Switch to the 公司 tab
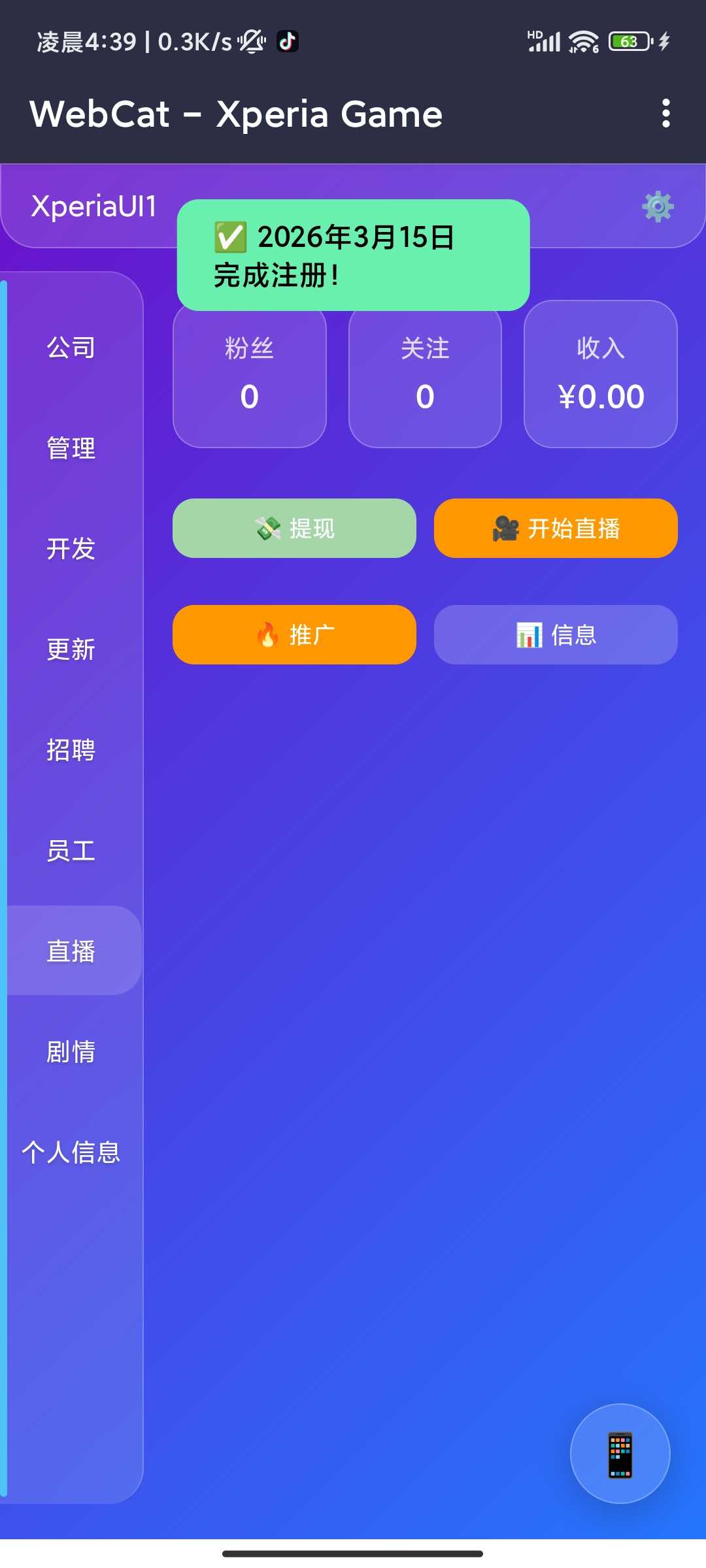Viewport: 706px width, 1568px height. pyautogui.click(x=71, y=348)
